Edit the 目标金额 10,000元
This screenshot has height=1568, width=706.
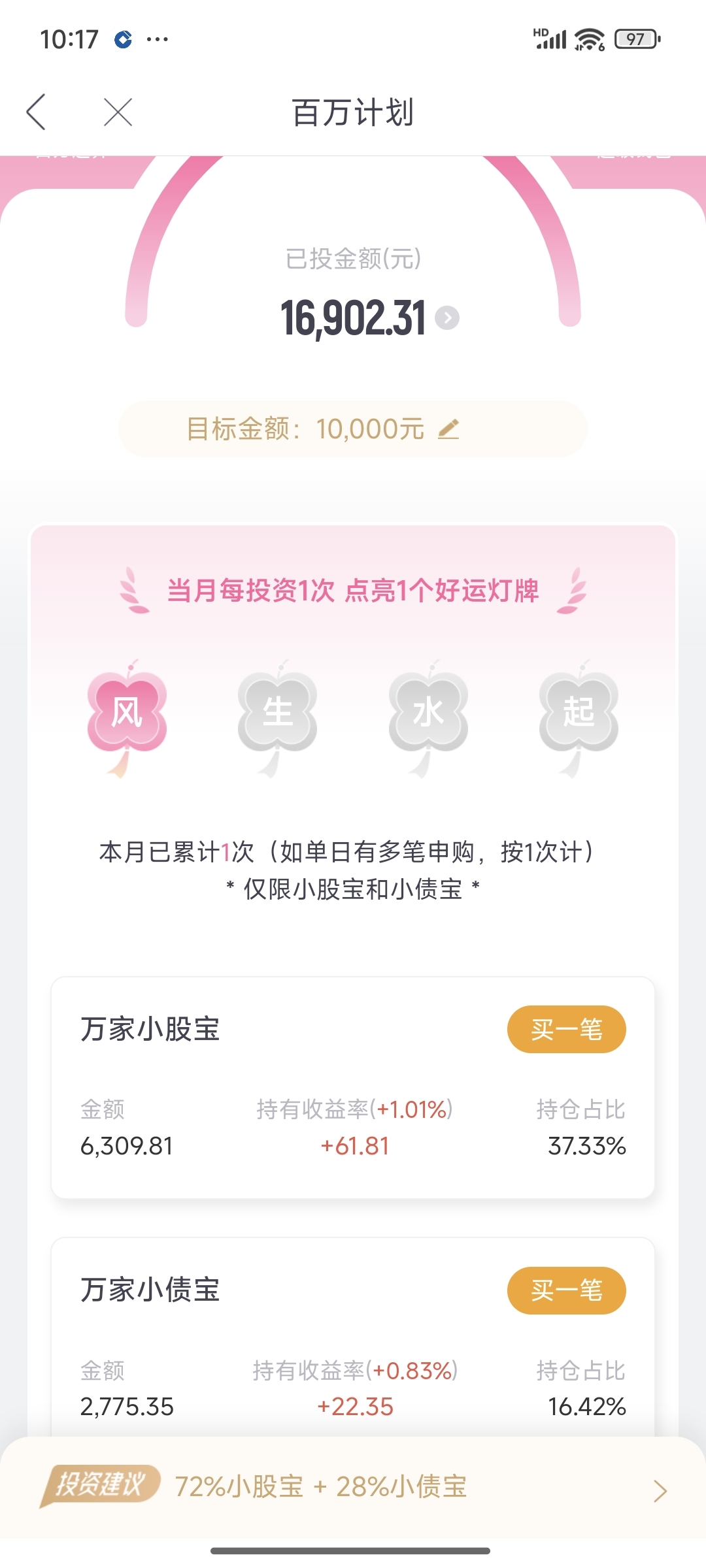point(448,429)
